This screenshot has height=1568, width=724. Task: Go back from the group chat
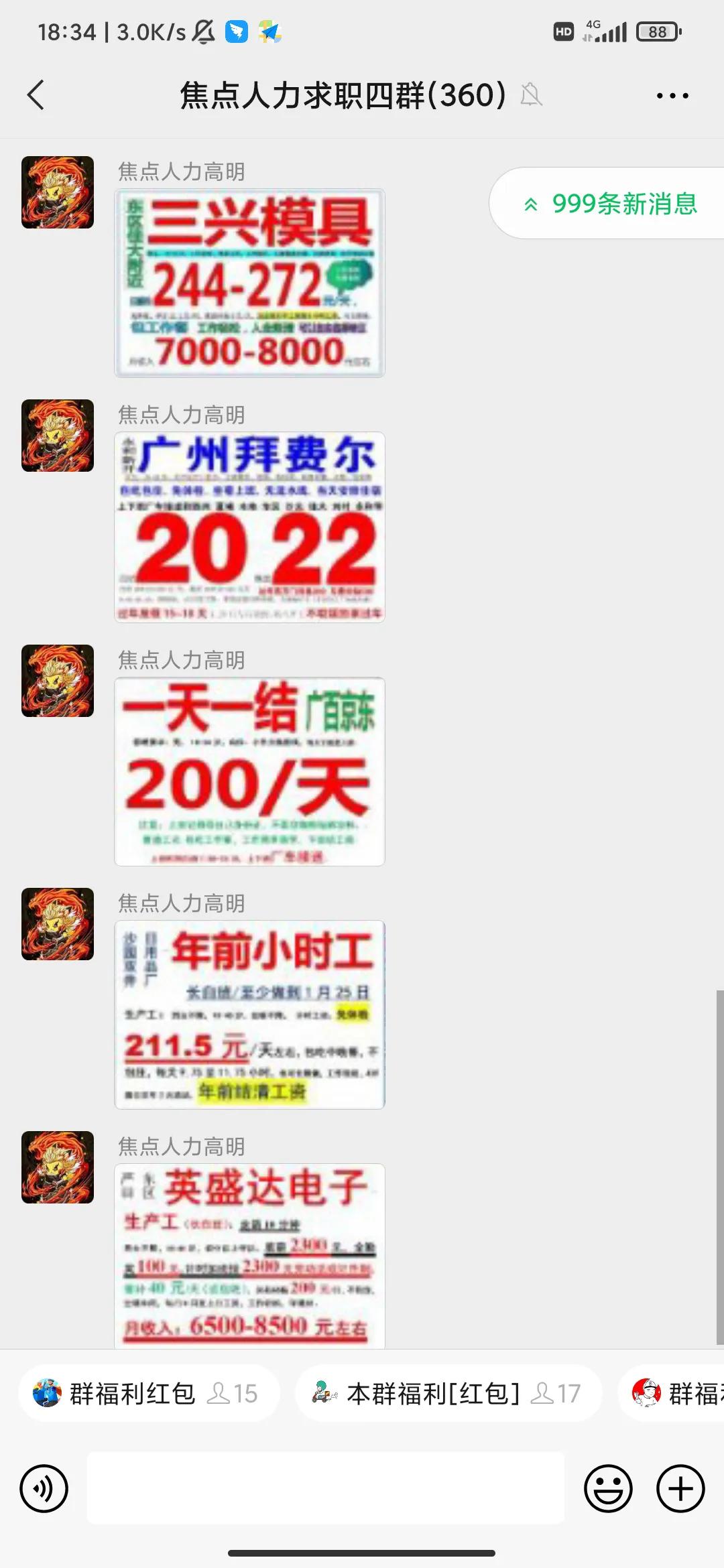click(36, 95)
